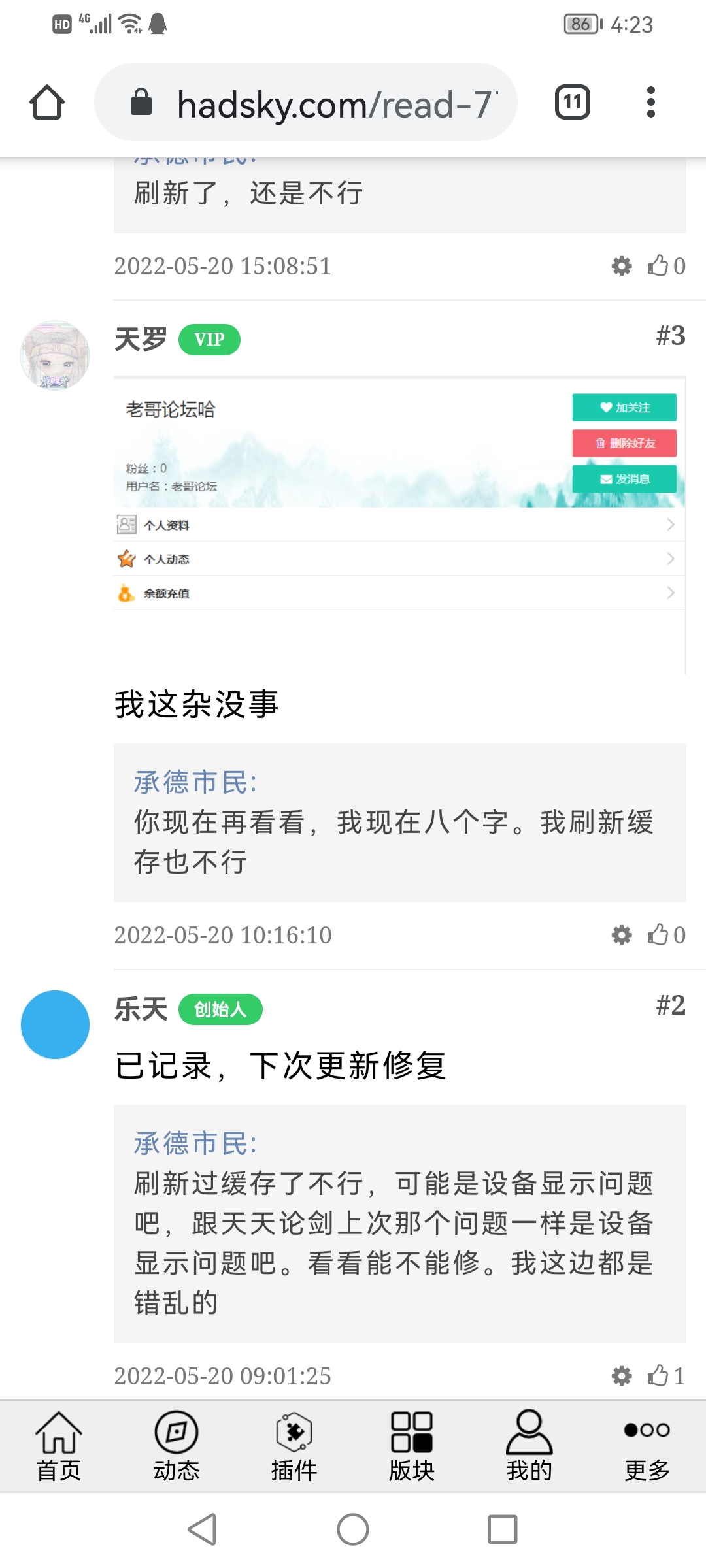Switch to the 动态 tab

pyautogui.click(x=176, y=1446)
